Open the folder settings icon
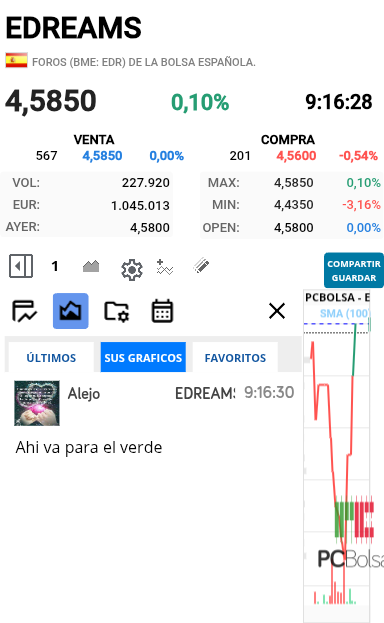This screenshot has width=384, height=623. (116, 312)
